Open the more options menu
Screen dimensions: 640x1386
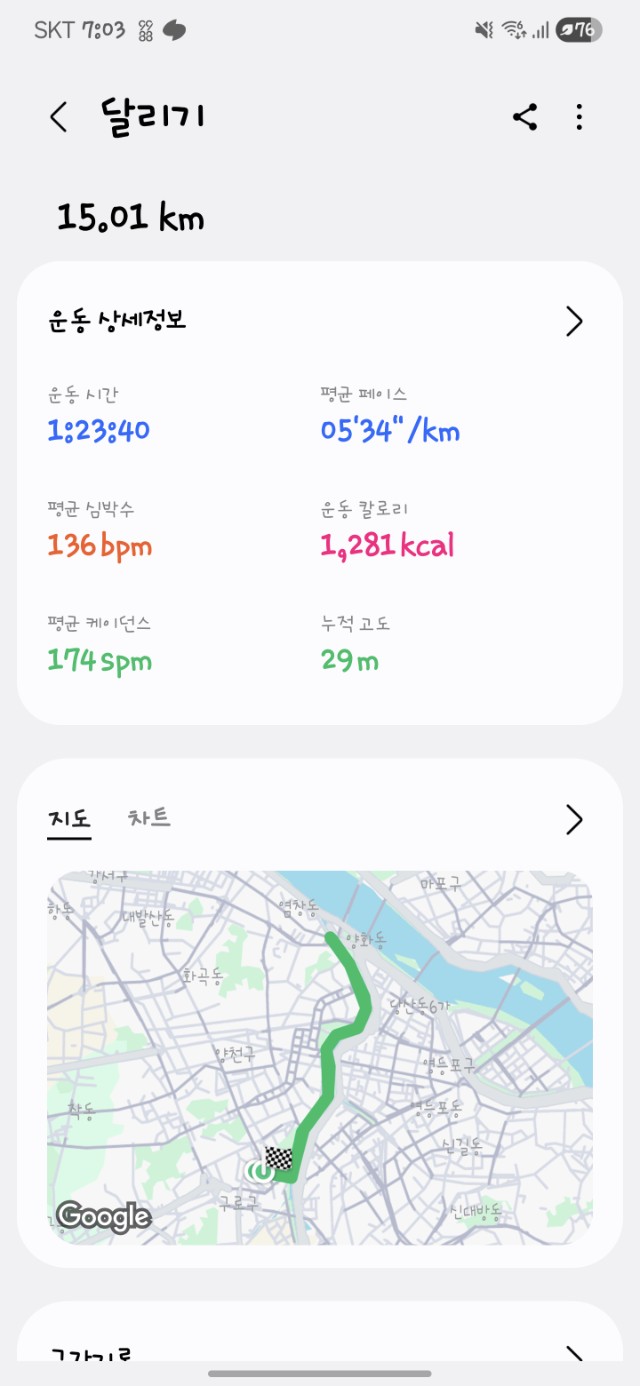pos(579,117)
